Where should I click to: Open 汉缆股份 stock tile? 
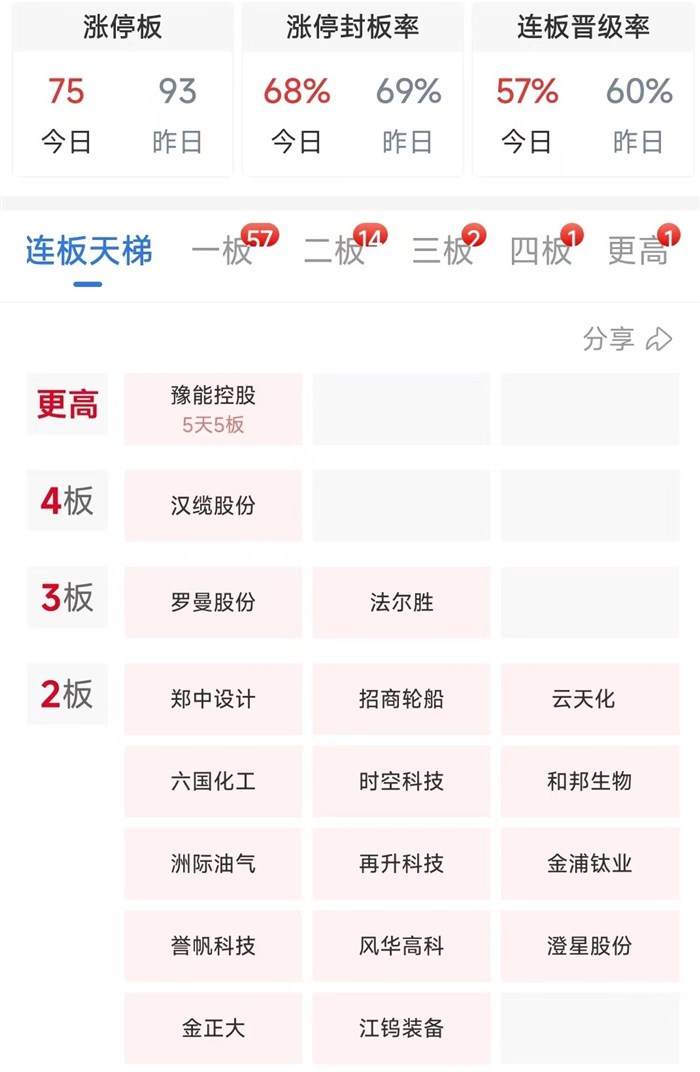click(213, 505)
